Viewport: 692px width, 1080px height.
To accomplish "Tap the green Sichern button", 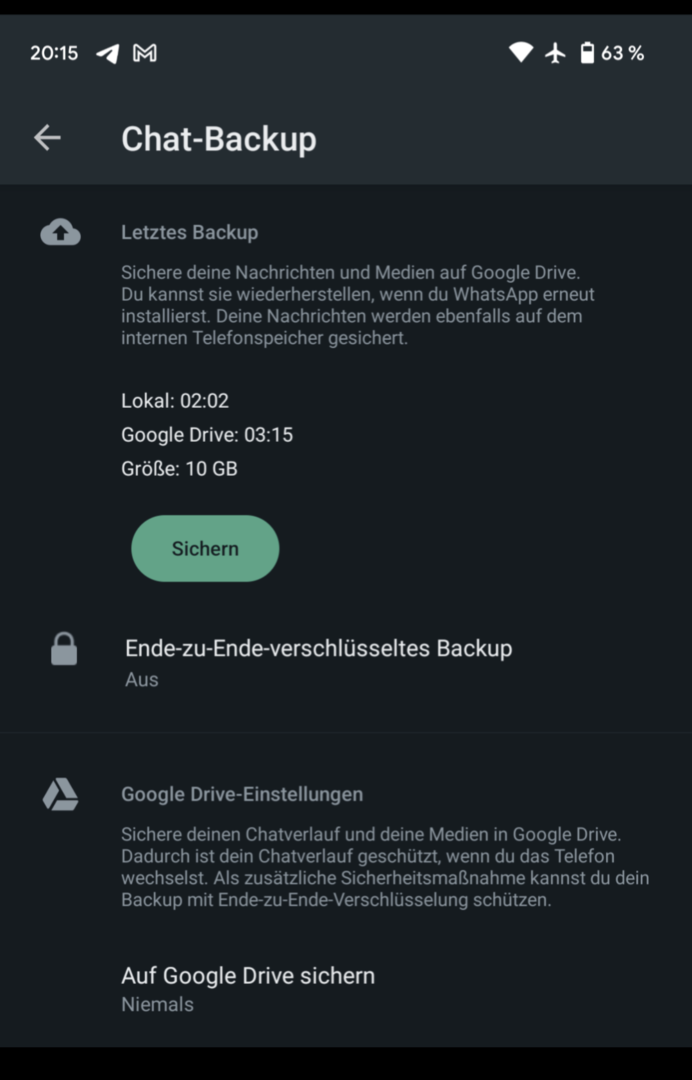I will click(x=205, y=548).
